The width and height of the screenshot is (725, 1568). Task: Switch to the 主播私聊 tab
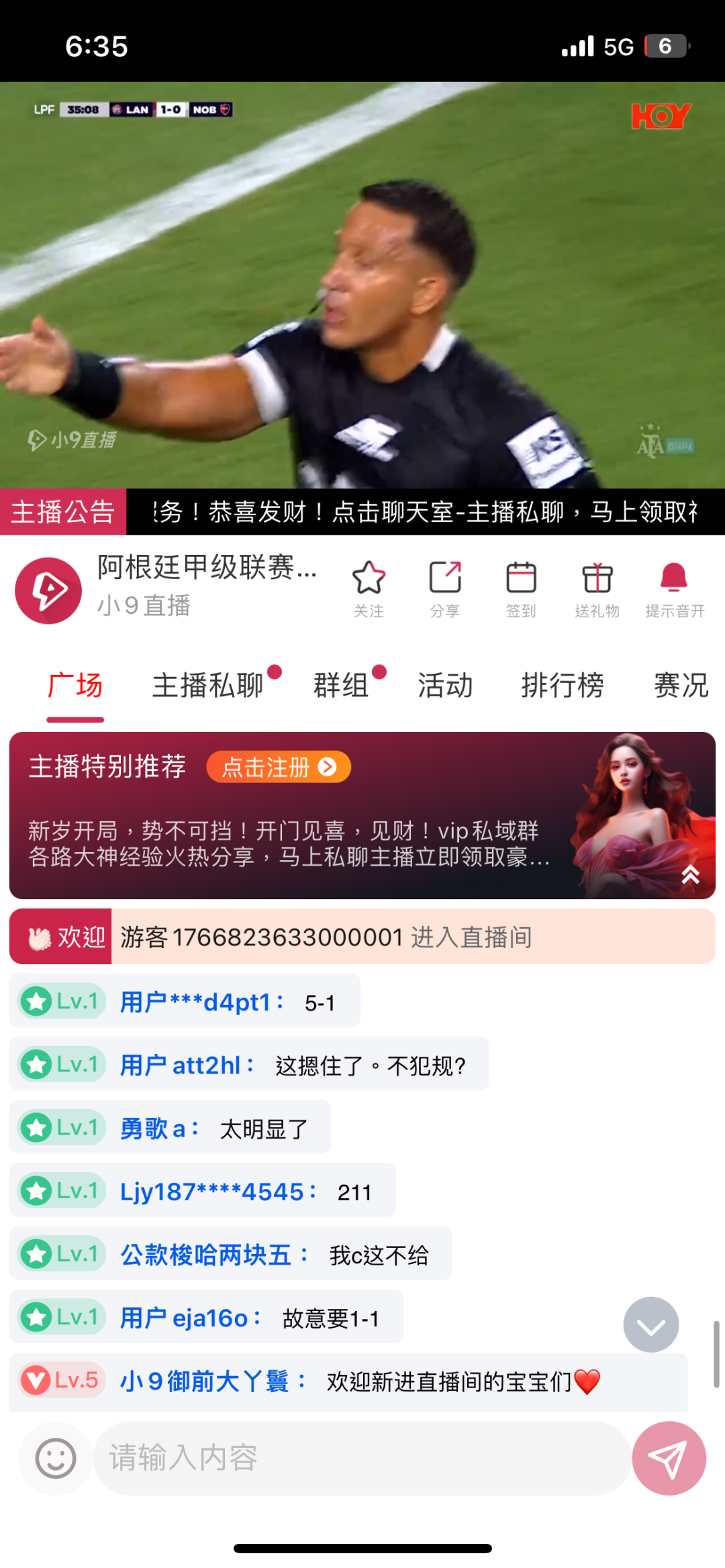click(x=208, y=686)
